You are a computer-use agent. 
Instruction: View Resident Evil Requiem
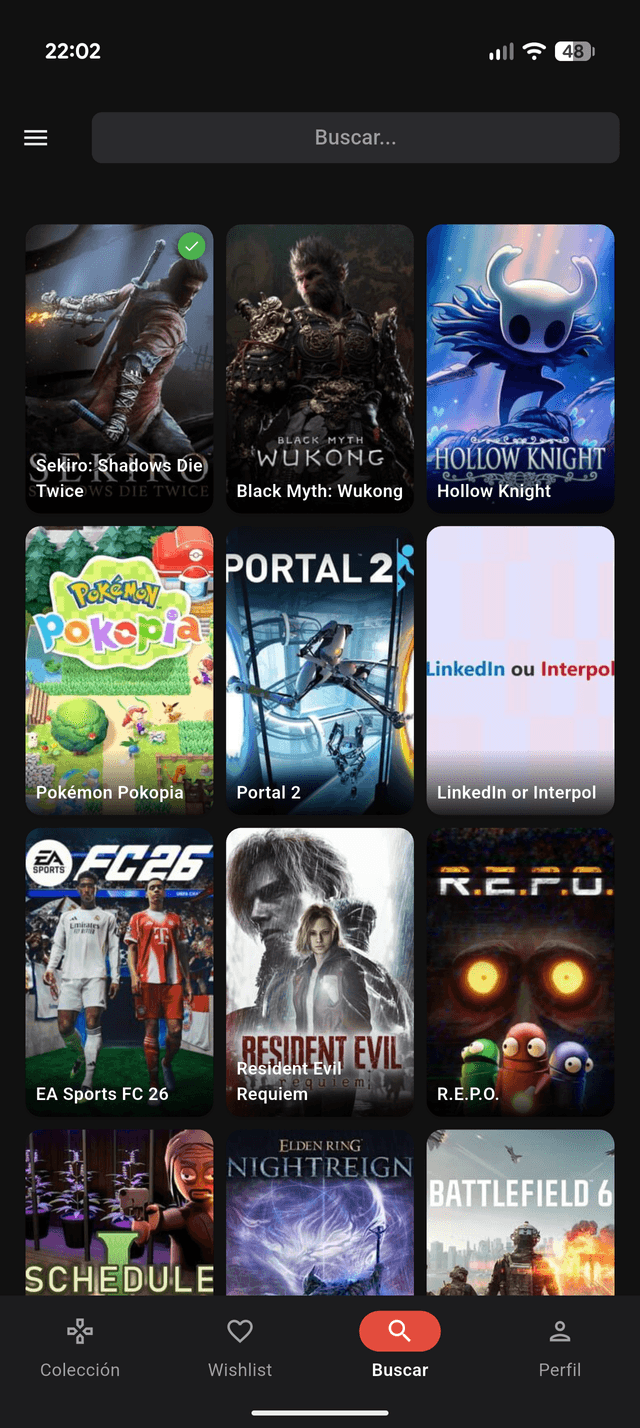320,972
